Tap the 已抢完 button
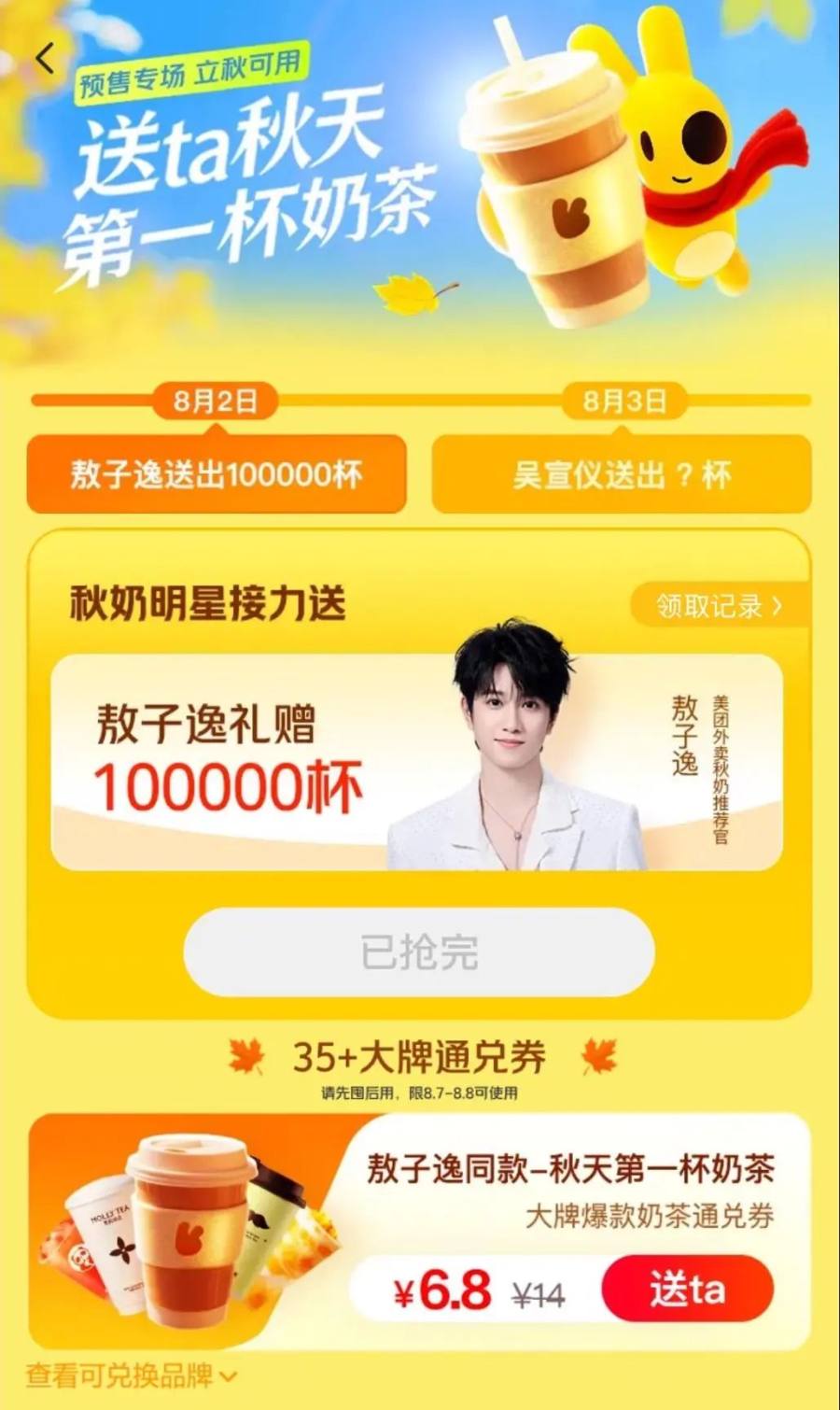Screen dimensions: 840x1410 (419, 952)
